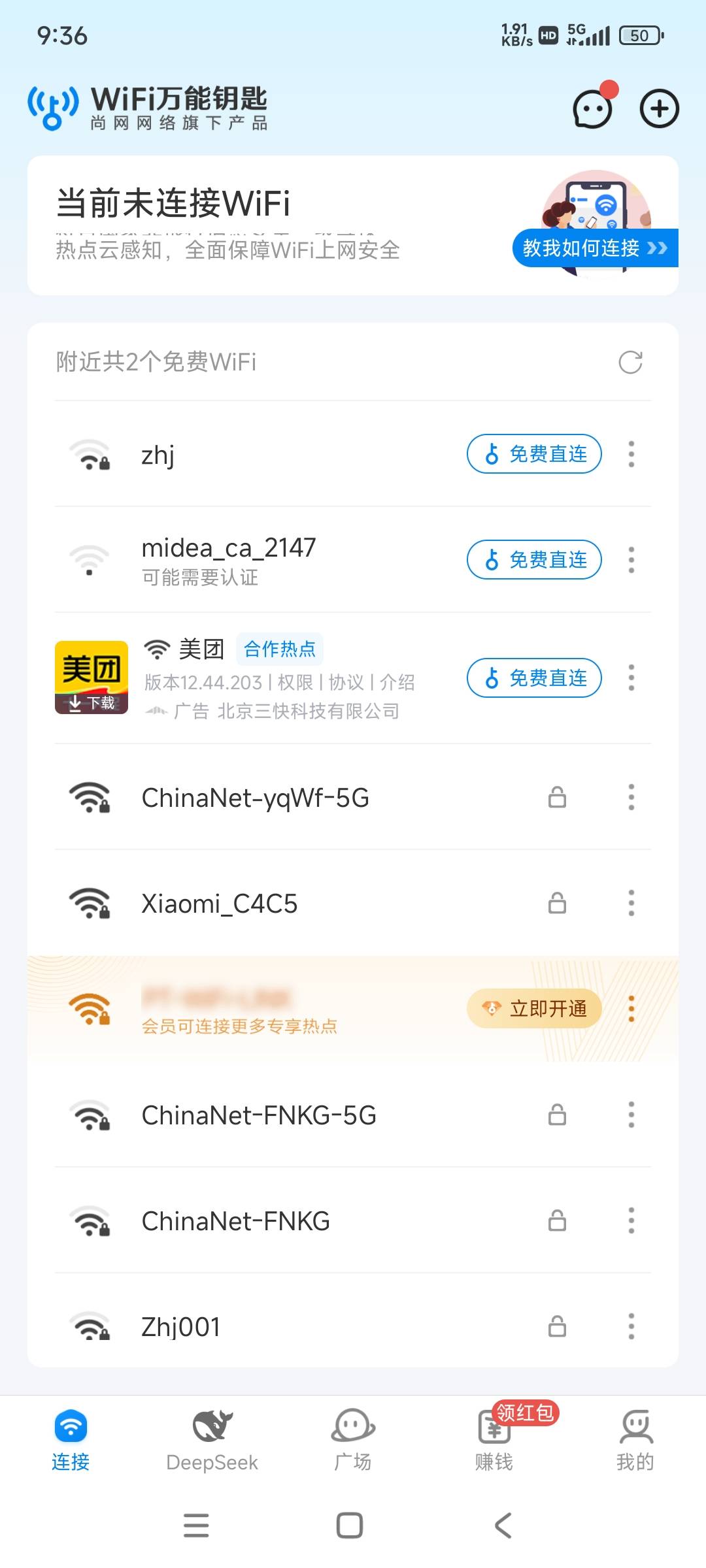Open more options for ChinaNet-FNKG

[x=631, y=1221]
